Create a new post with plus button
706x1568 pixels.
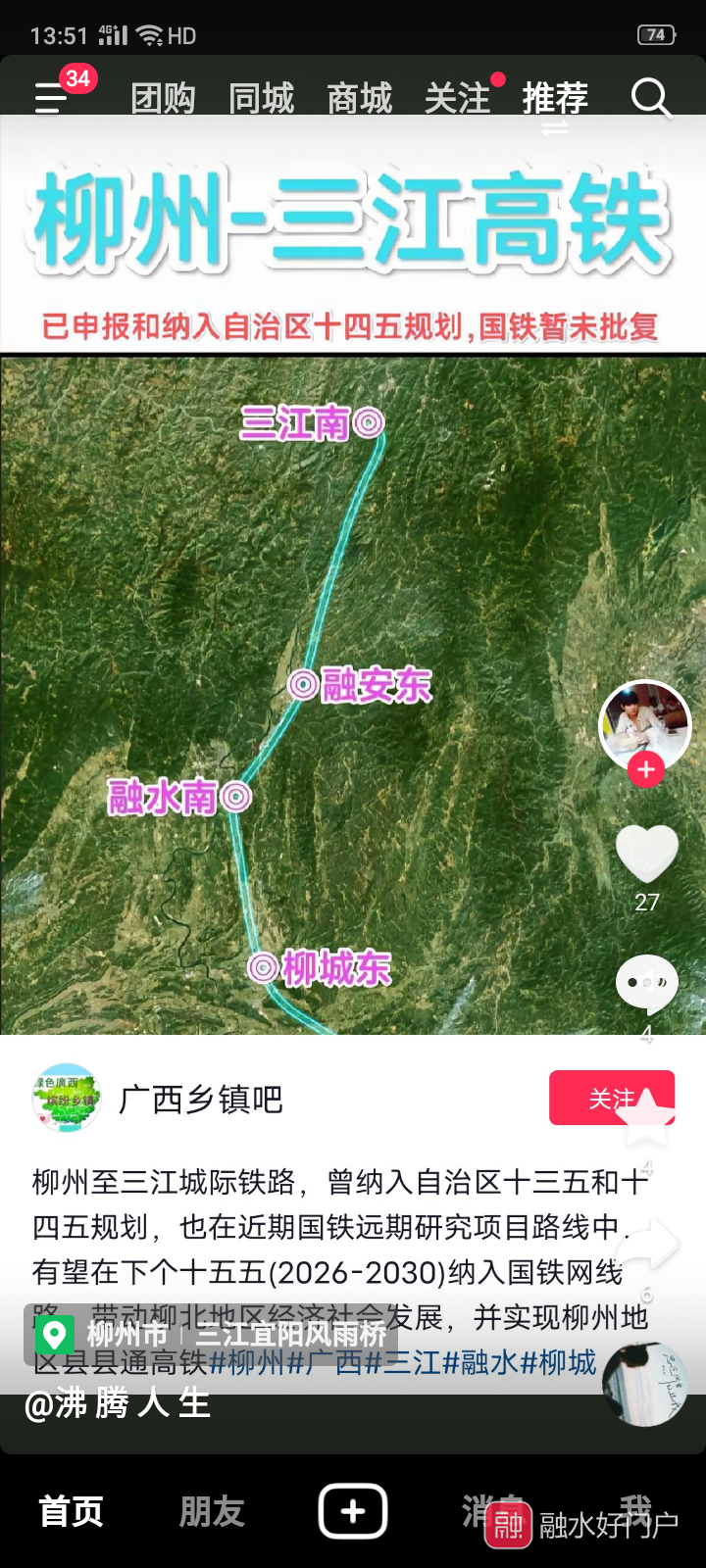[x=353, y=1511]
